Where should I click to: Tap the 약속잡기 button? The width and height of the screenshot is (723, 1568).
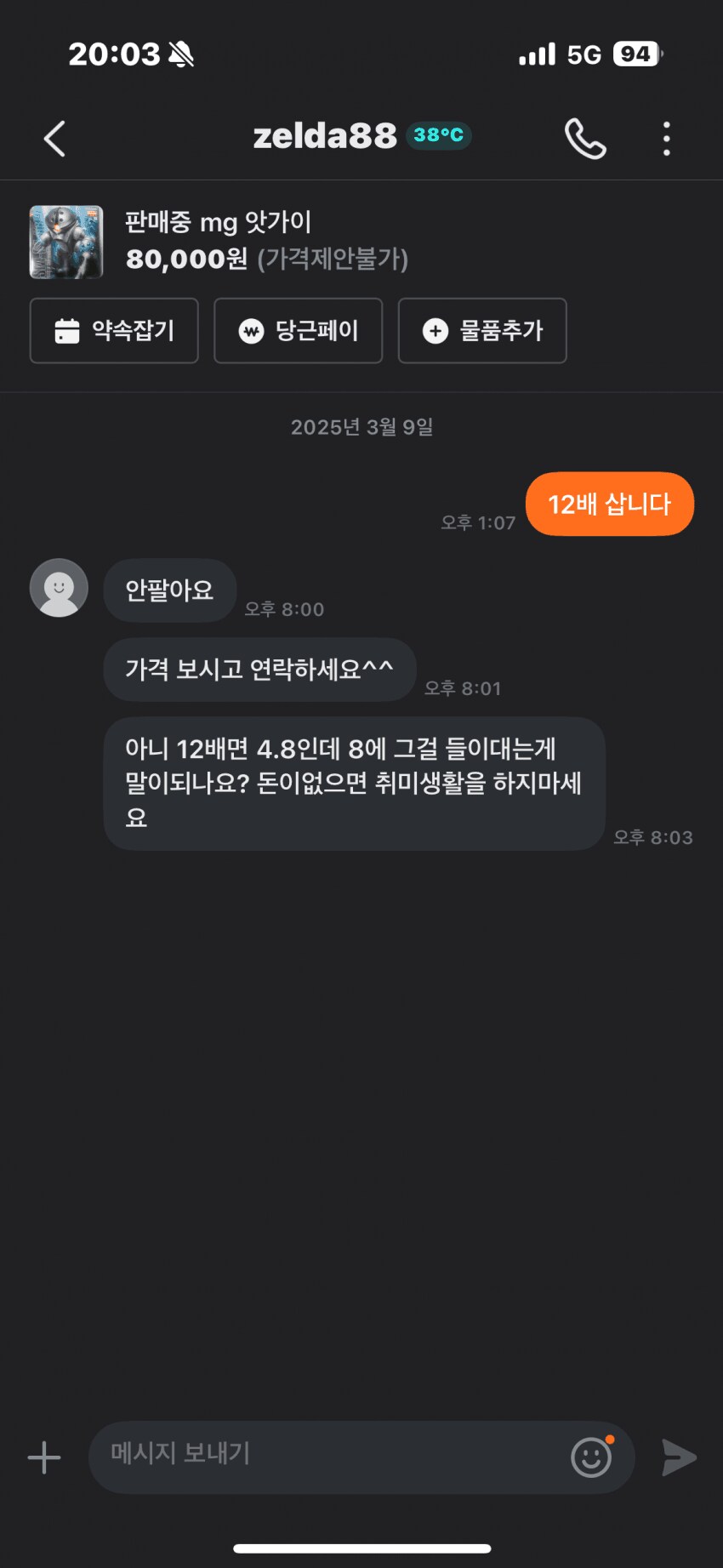pyautogui.click(x=114, y=331)
